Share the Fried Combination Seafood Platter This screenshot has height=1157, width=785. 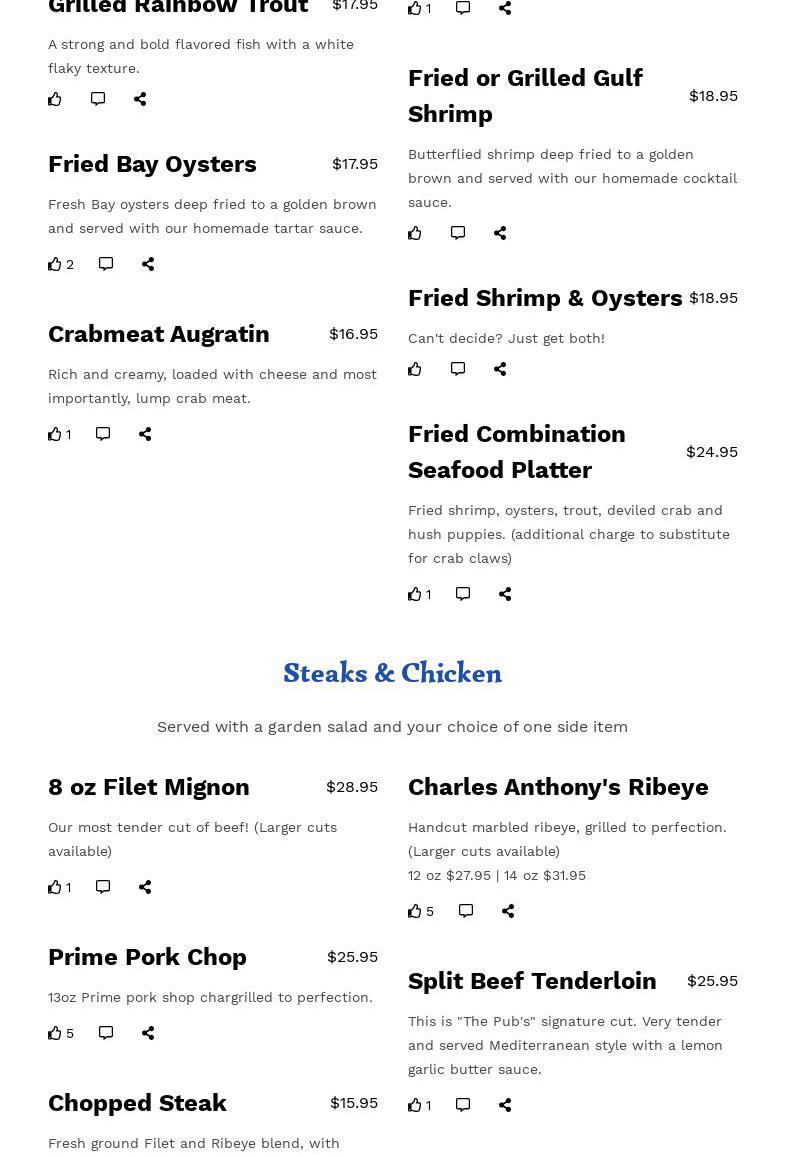click(x=505, y=594)
